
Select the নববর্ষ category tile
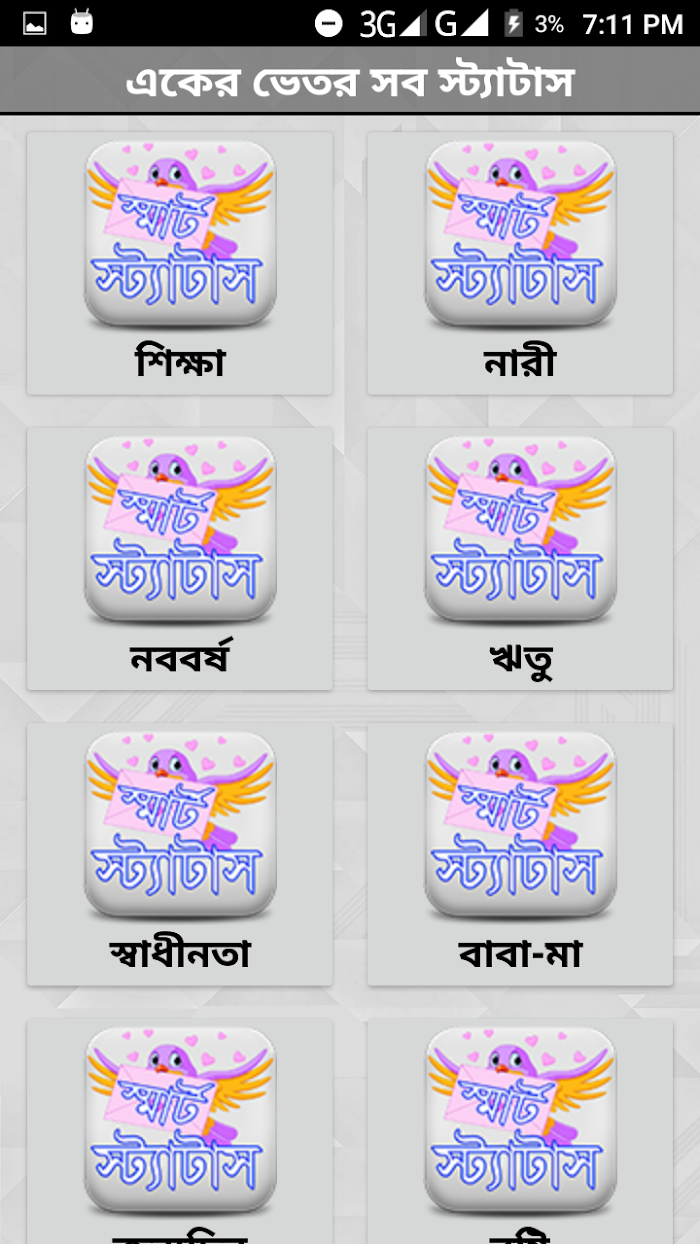click(180, 559)
